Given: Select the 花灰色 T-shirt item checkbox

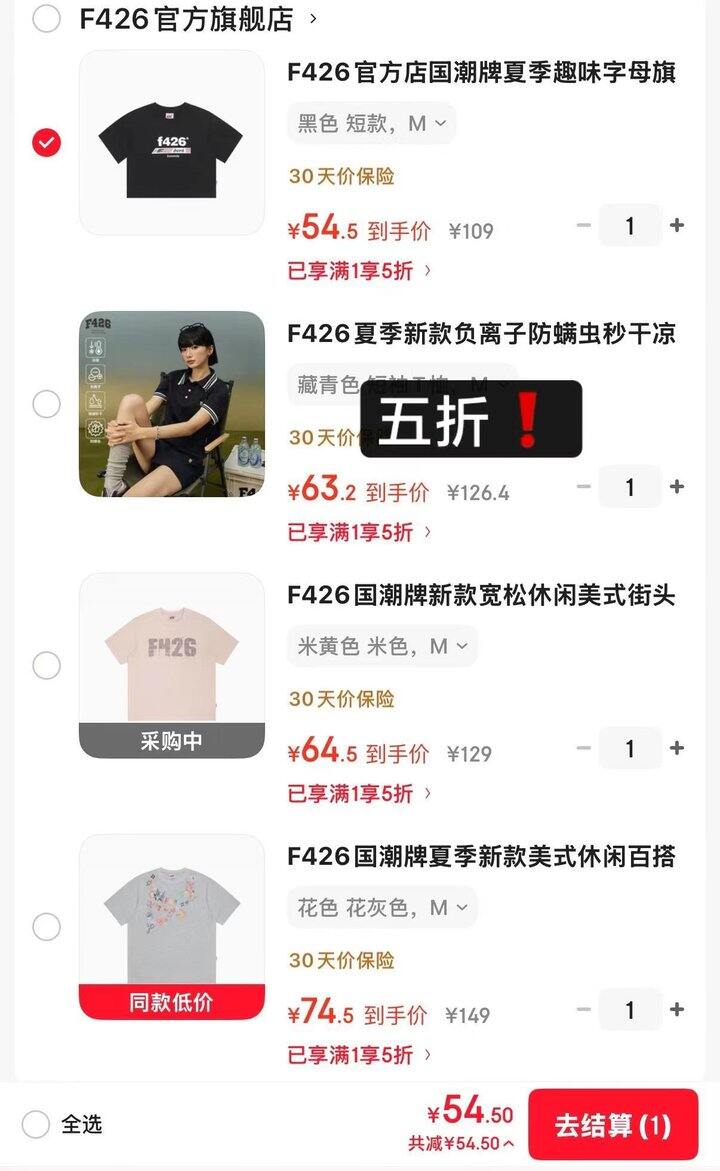Looking at the screenshot, I should 46,927.
